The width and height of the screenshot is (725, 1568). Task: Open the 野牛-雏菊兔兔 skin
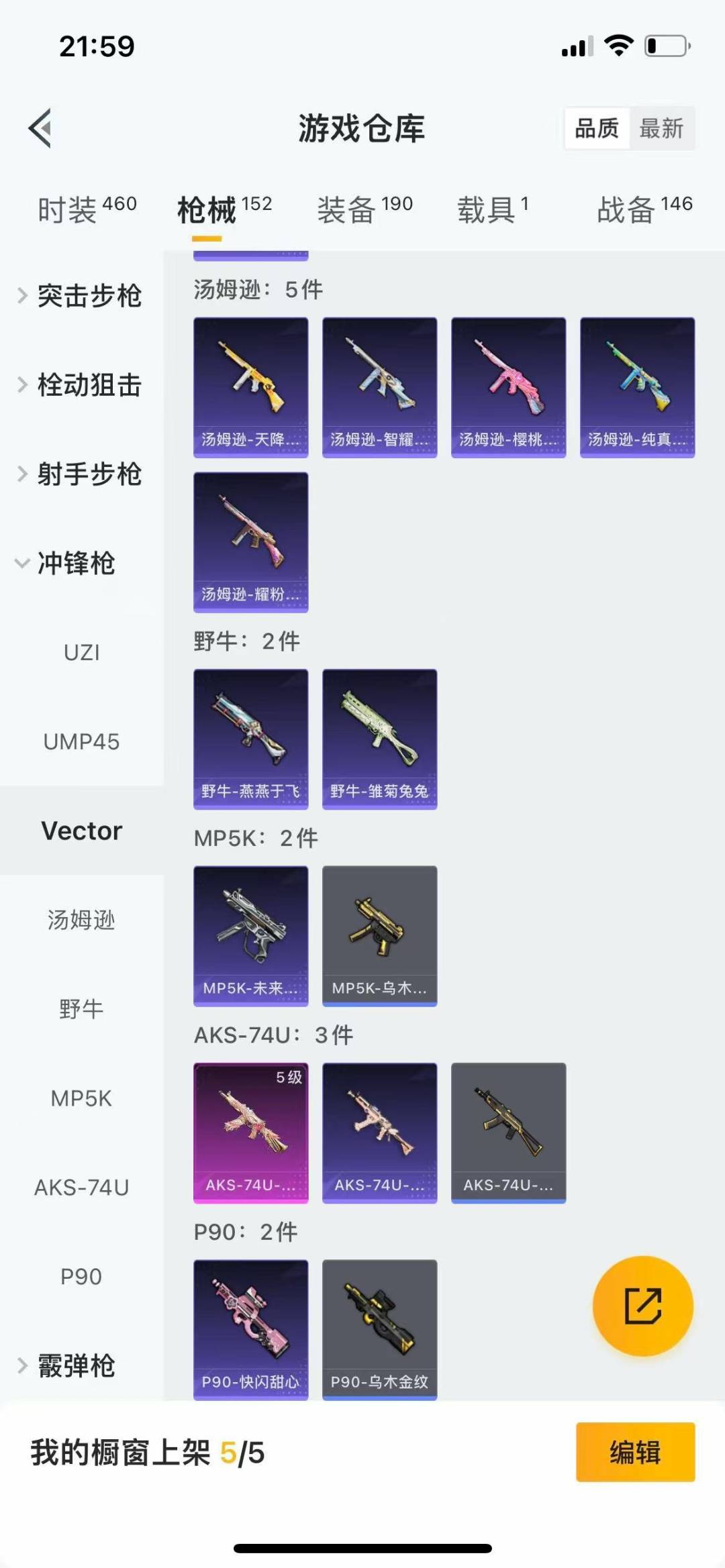pyautogui.click(x=379, y=739)
